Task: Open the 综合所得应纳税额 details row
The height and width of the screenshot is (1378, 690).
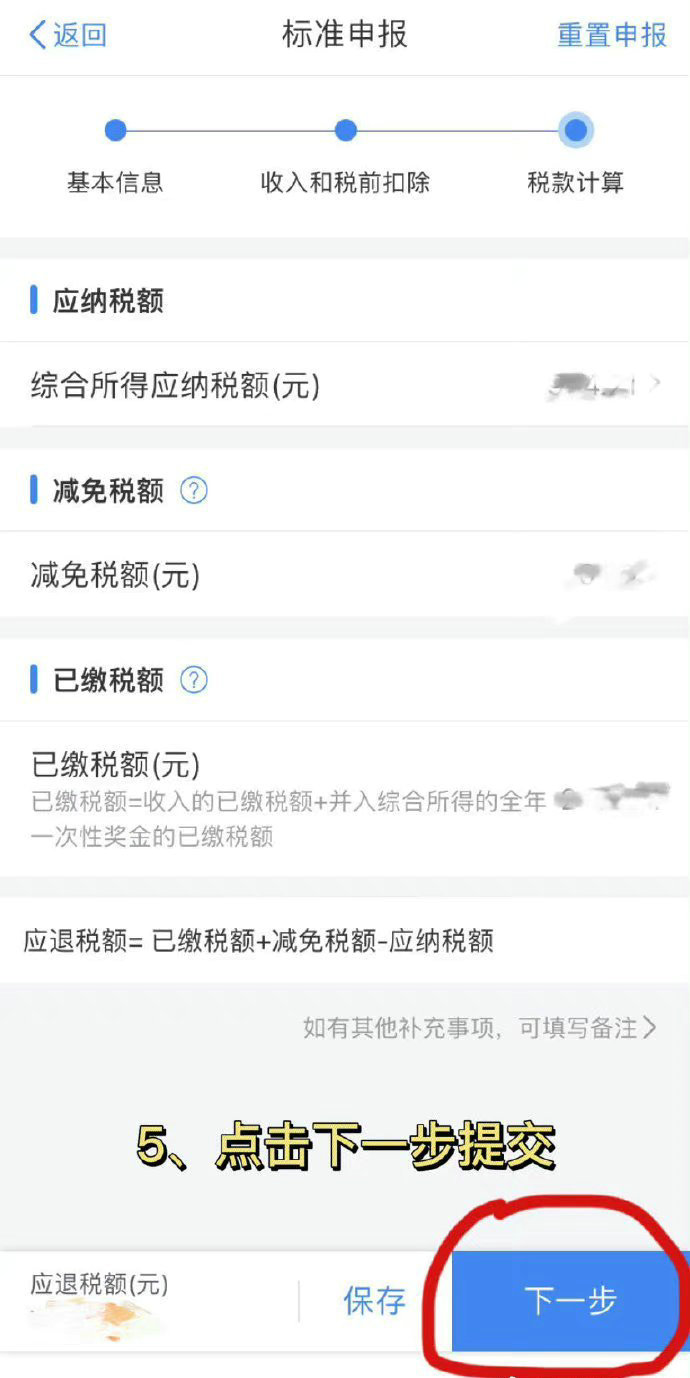Action: click(x=345, y=385)
